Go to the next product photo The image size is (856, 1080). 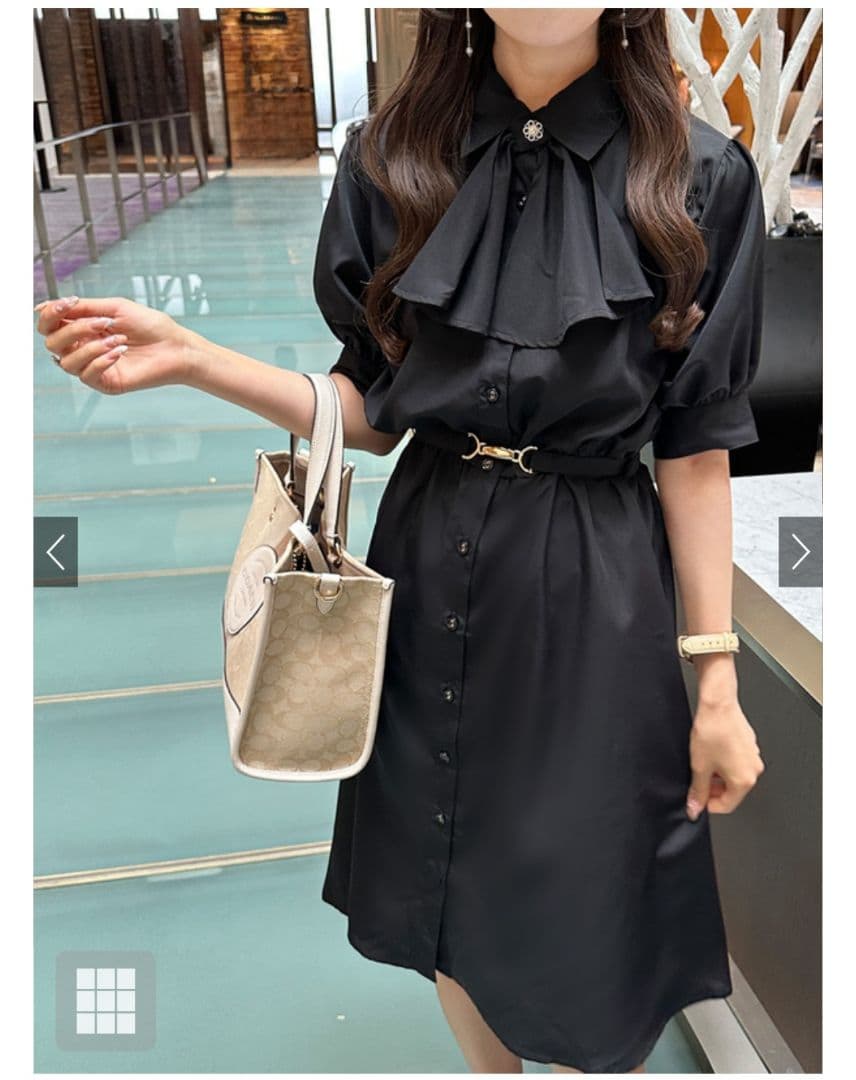800,552
